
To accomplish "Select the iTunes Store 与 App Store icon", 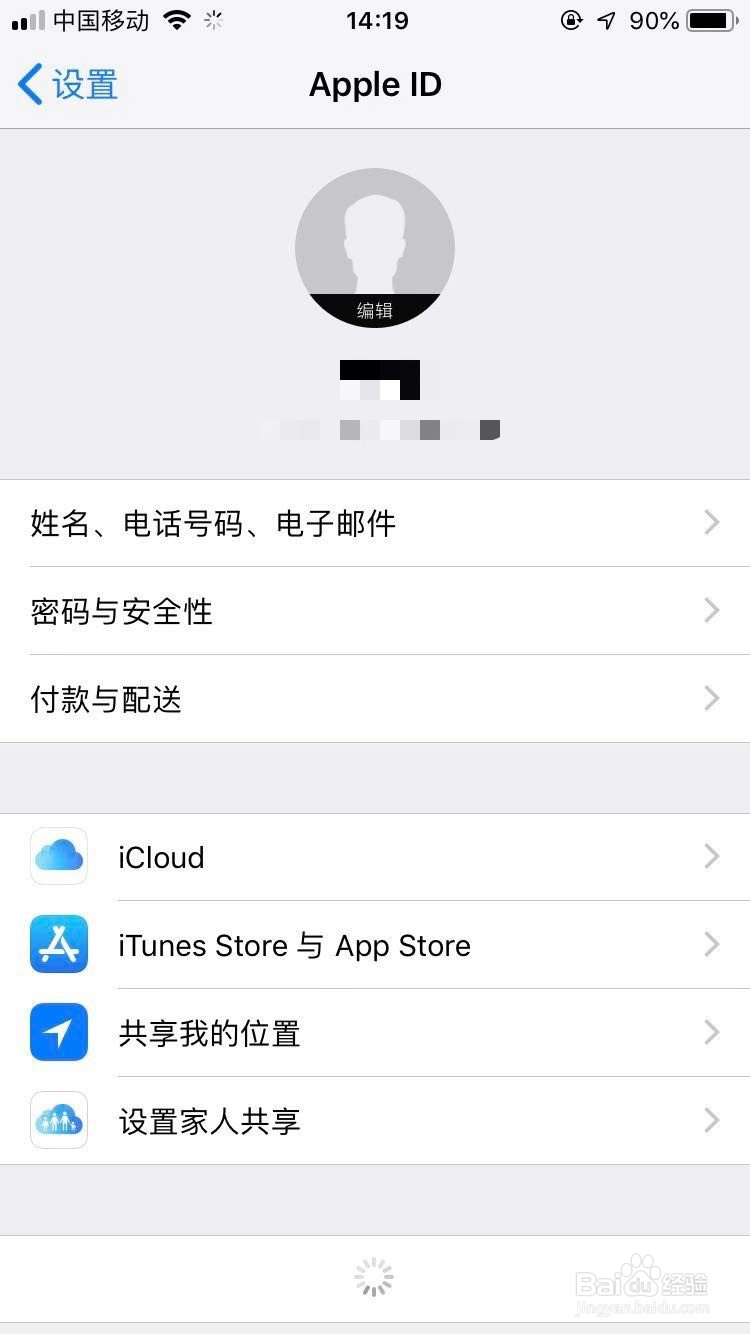I will (58, 945).
